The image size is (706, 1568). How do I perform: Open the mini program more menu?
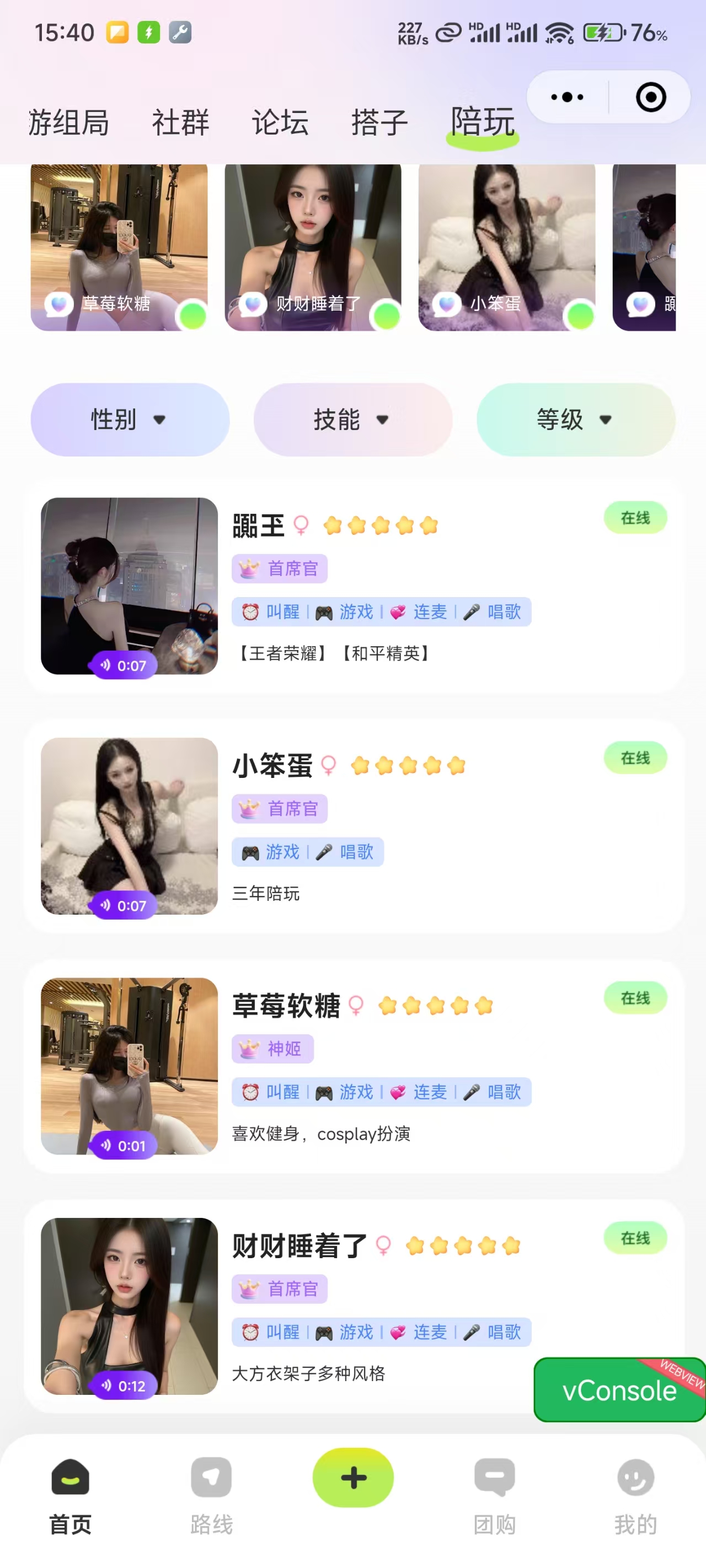click(x=566, y=98)
